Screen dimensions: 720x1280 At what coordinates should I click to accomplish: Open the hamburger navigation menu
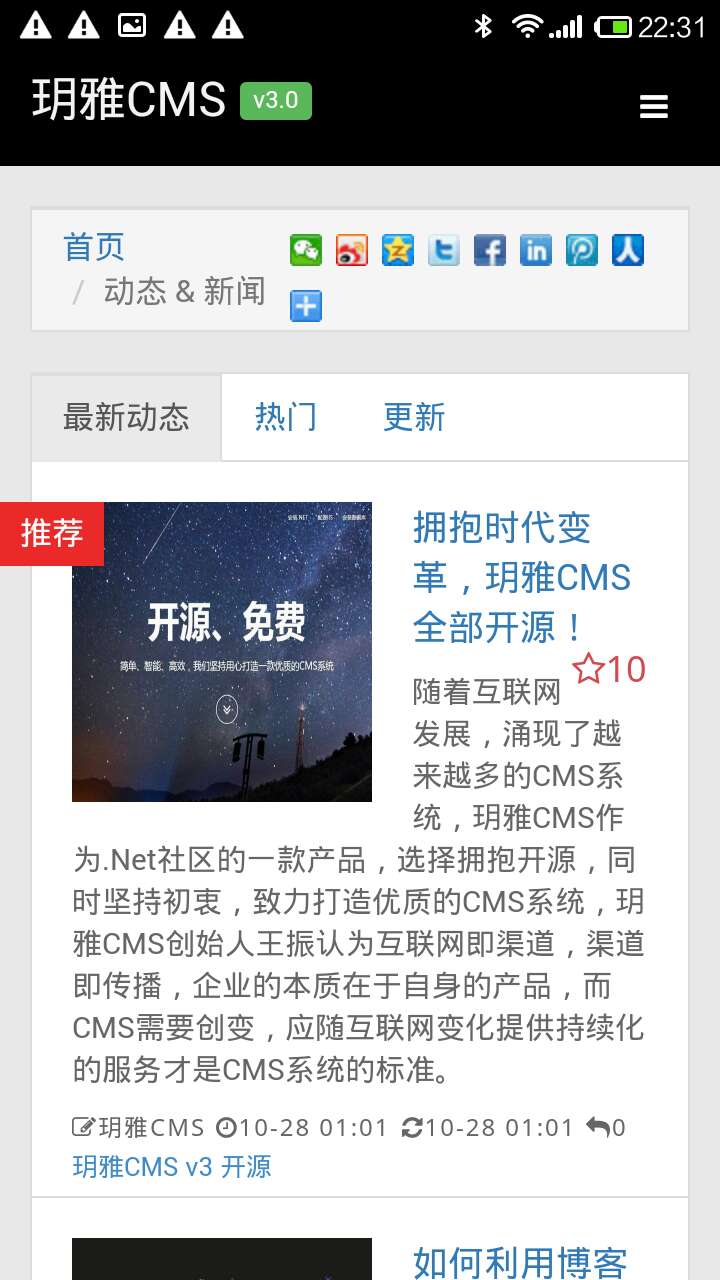click(x=653, y=106)
